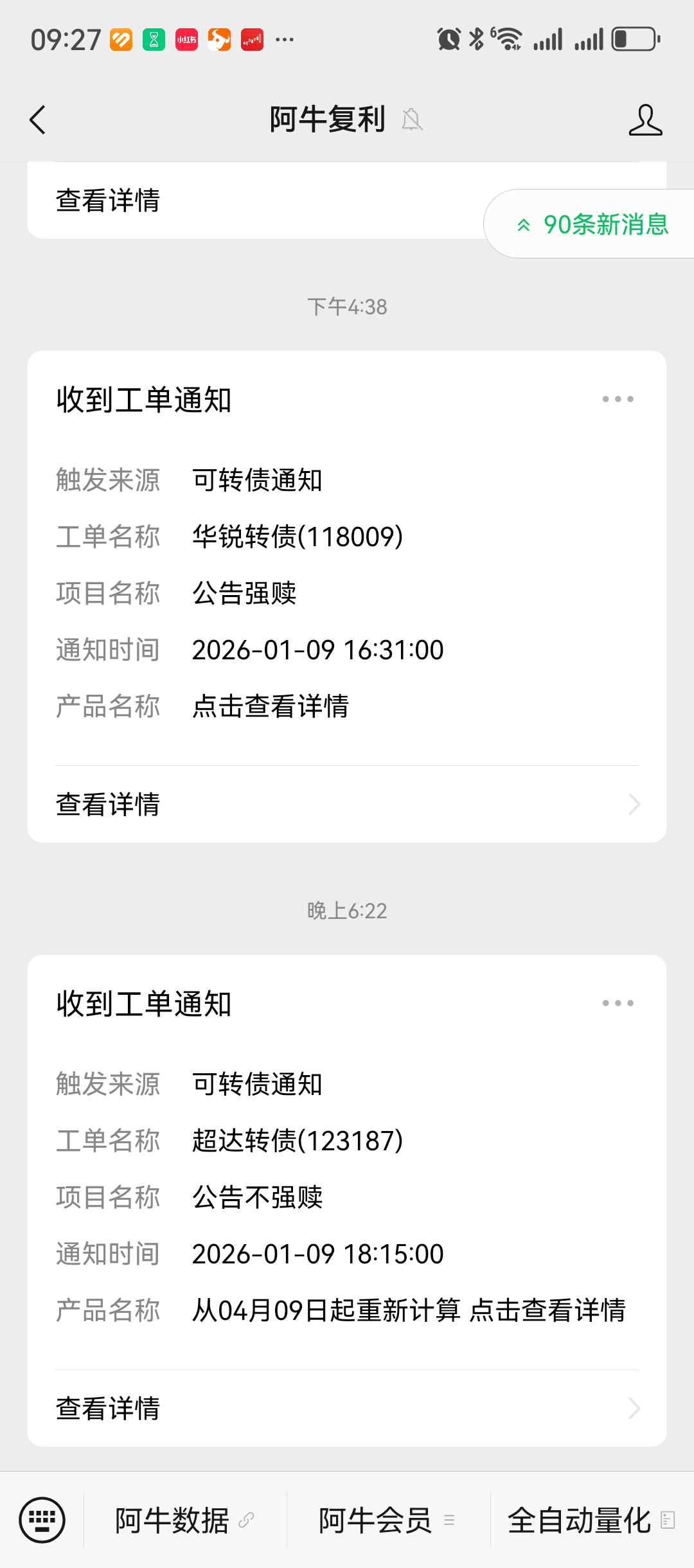Image resolution: width=694 pixels, height=1568 pixels.
Task: Open the overflow menu on the 超达转债 card
Action: pos(618,1003)
